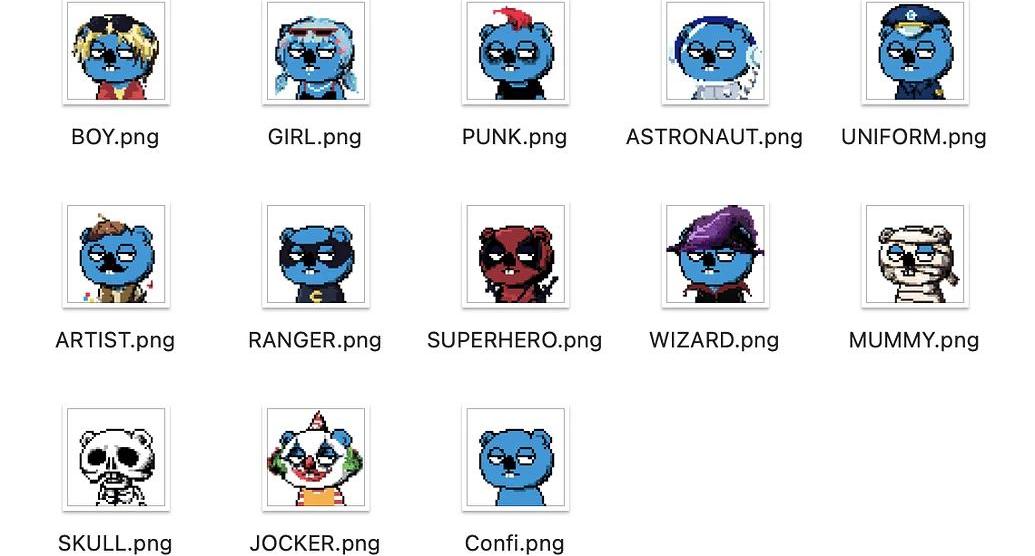The height and width of the screenshot is (556, 1035).
Task: Open PUNK.png thumbnail
Action: pos(515,52)
